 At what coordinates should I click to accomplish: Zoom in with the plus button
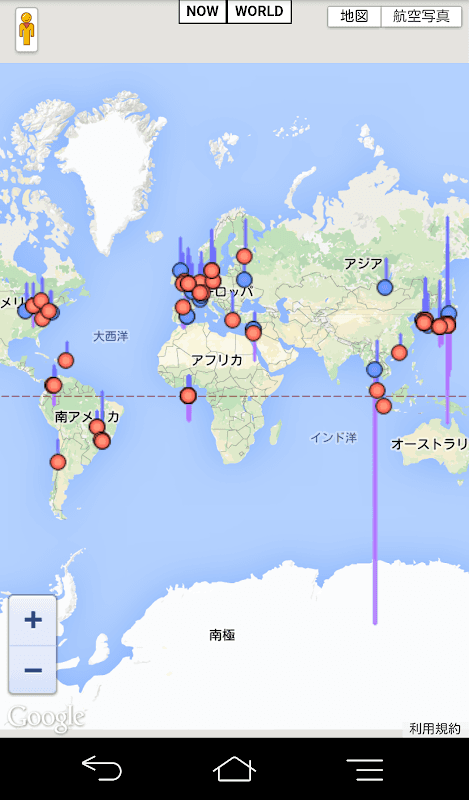click(x=33, y=620)
